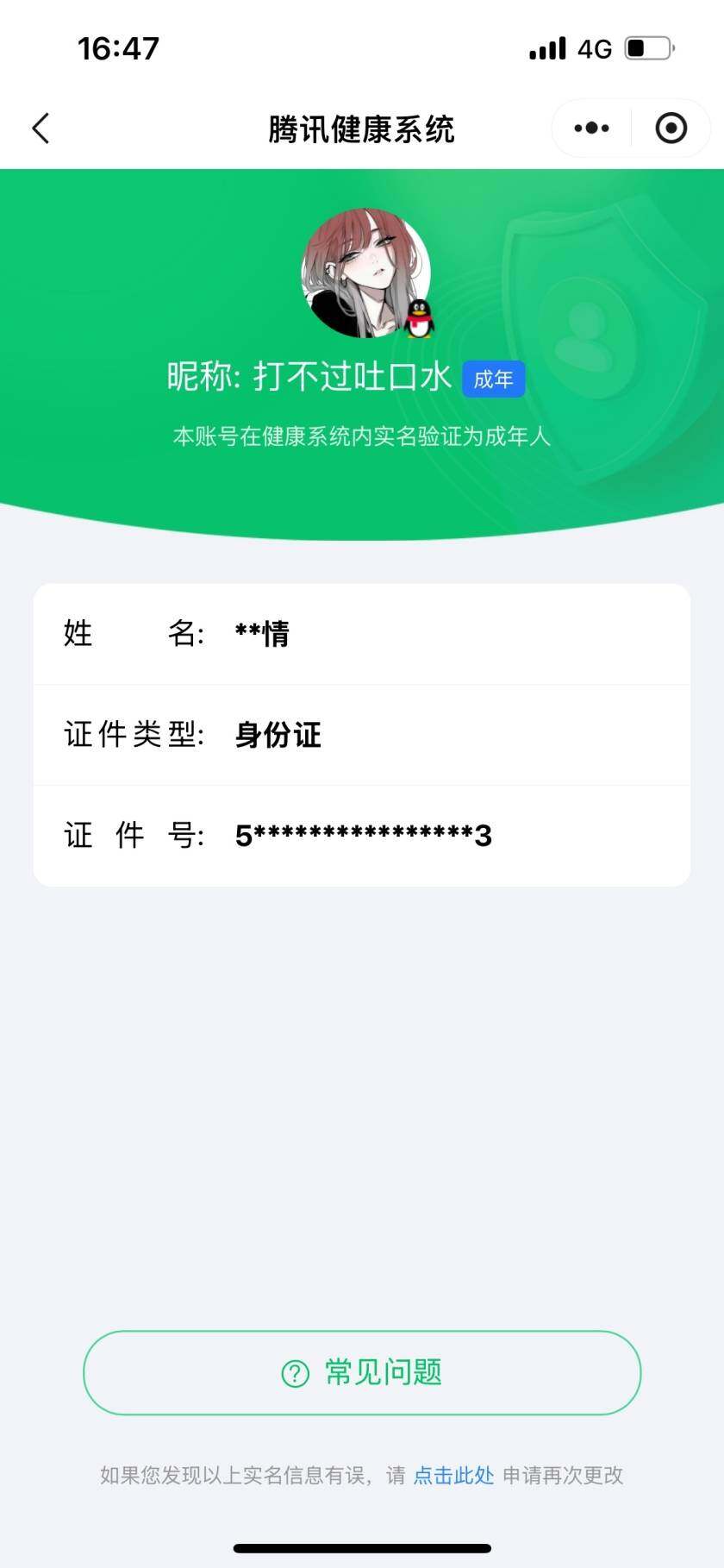Open the 常见问题 FAQ button

click(x=362, y=1372)
